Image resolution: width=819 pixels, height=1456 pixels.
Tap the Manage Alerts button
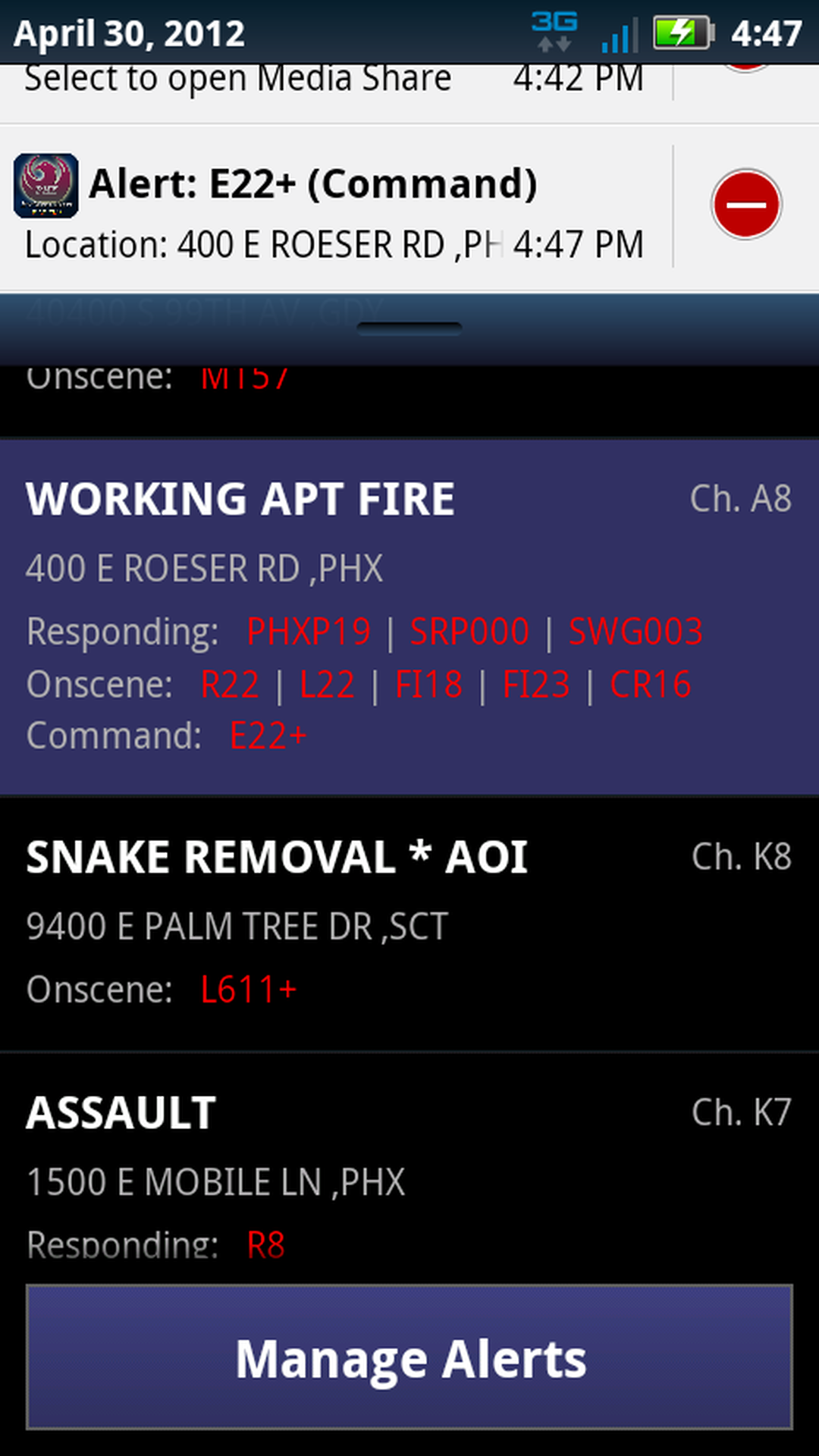409,1357
